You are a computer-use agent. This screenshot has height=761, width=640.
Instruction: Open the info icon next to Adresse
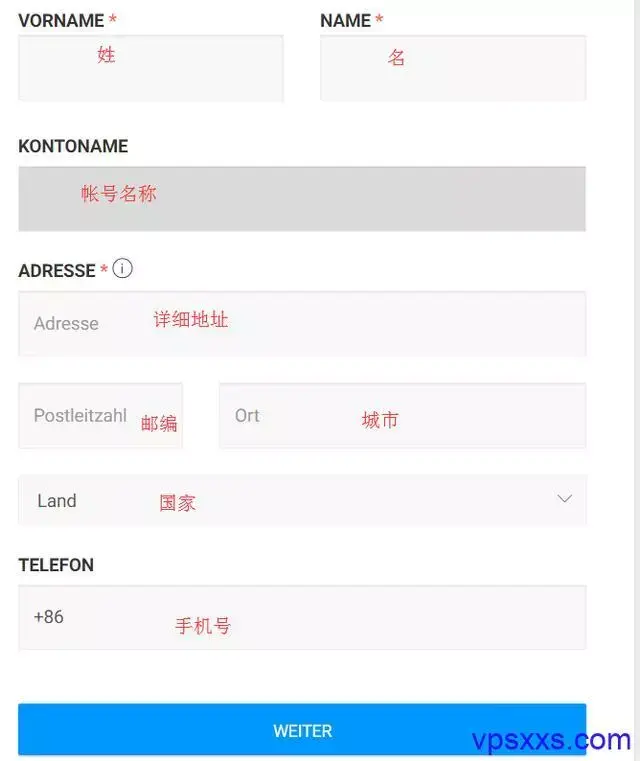[x=123, y=269]
